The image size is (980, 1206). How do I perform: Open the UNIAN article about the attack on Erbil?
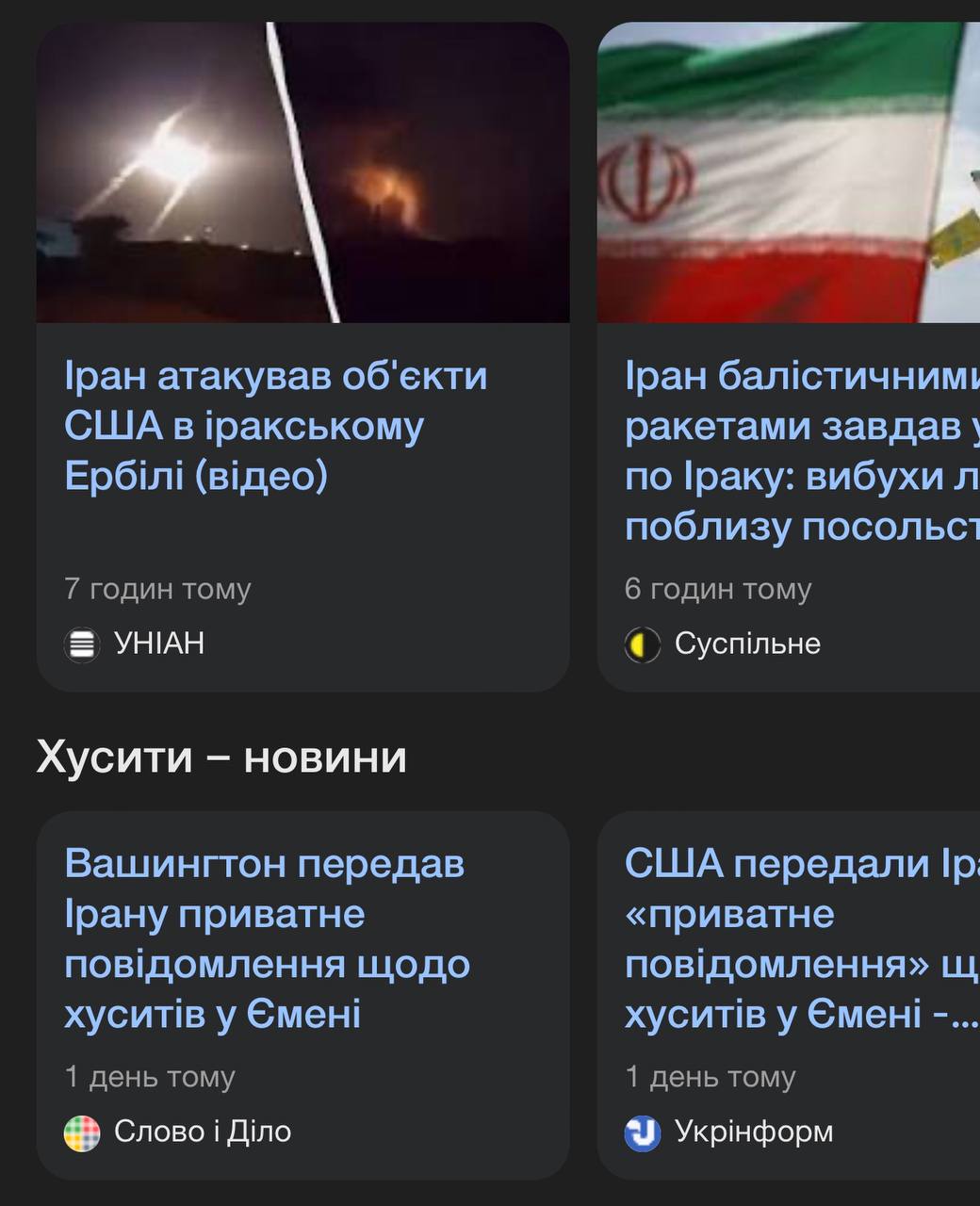[x=275, y=426]
